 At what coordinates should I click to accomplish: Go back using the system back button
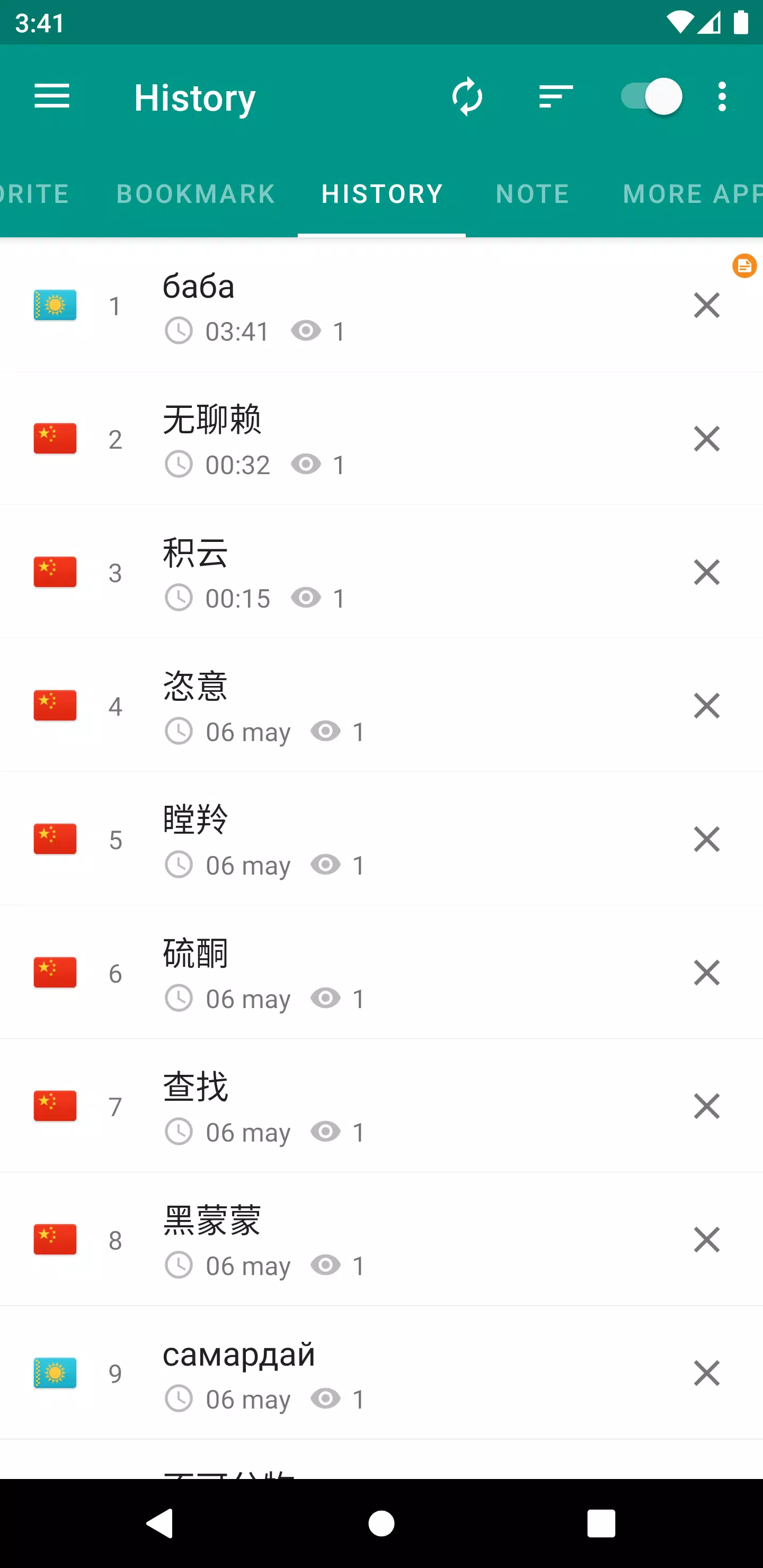point(161,1523)
